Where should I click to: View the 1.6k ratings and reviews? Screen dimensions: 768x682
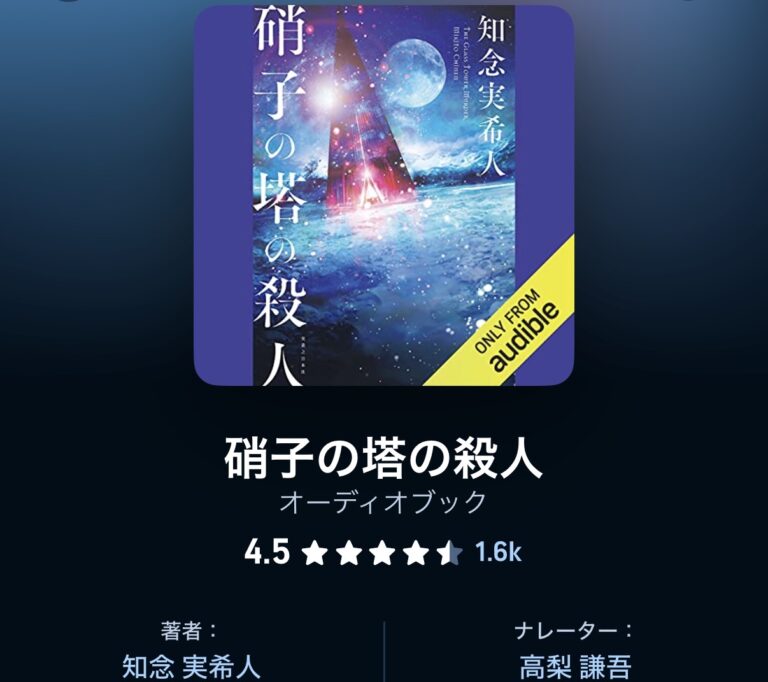tap(499, 552)
